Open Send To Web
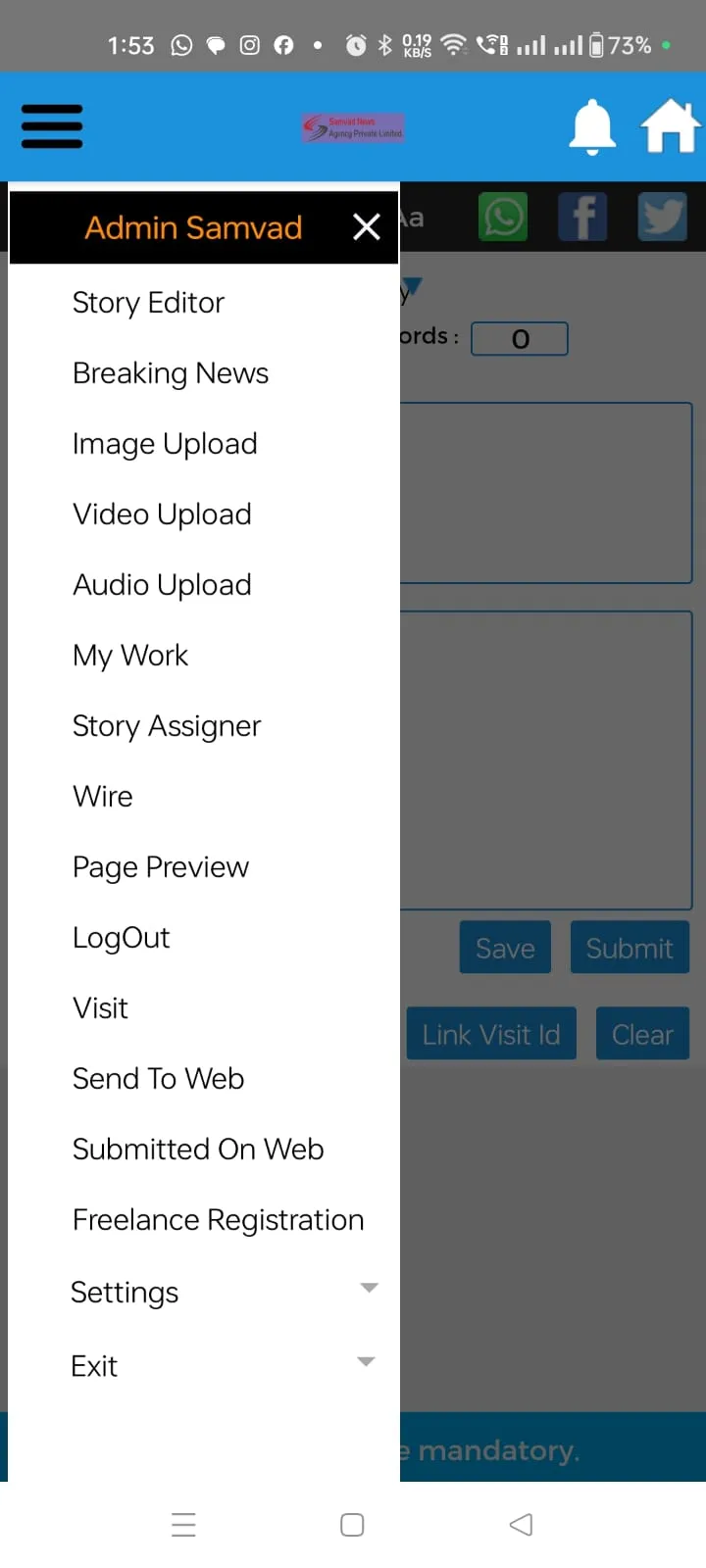The width and height of the screenshot is (706, 1568). tap(159, 1079)
